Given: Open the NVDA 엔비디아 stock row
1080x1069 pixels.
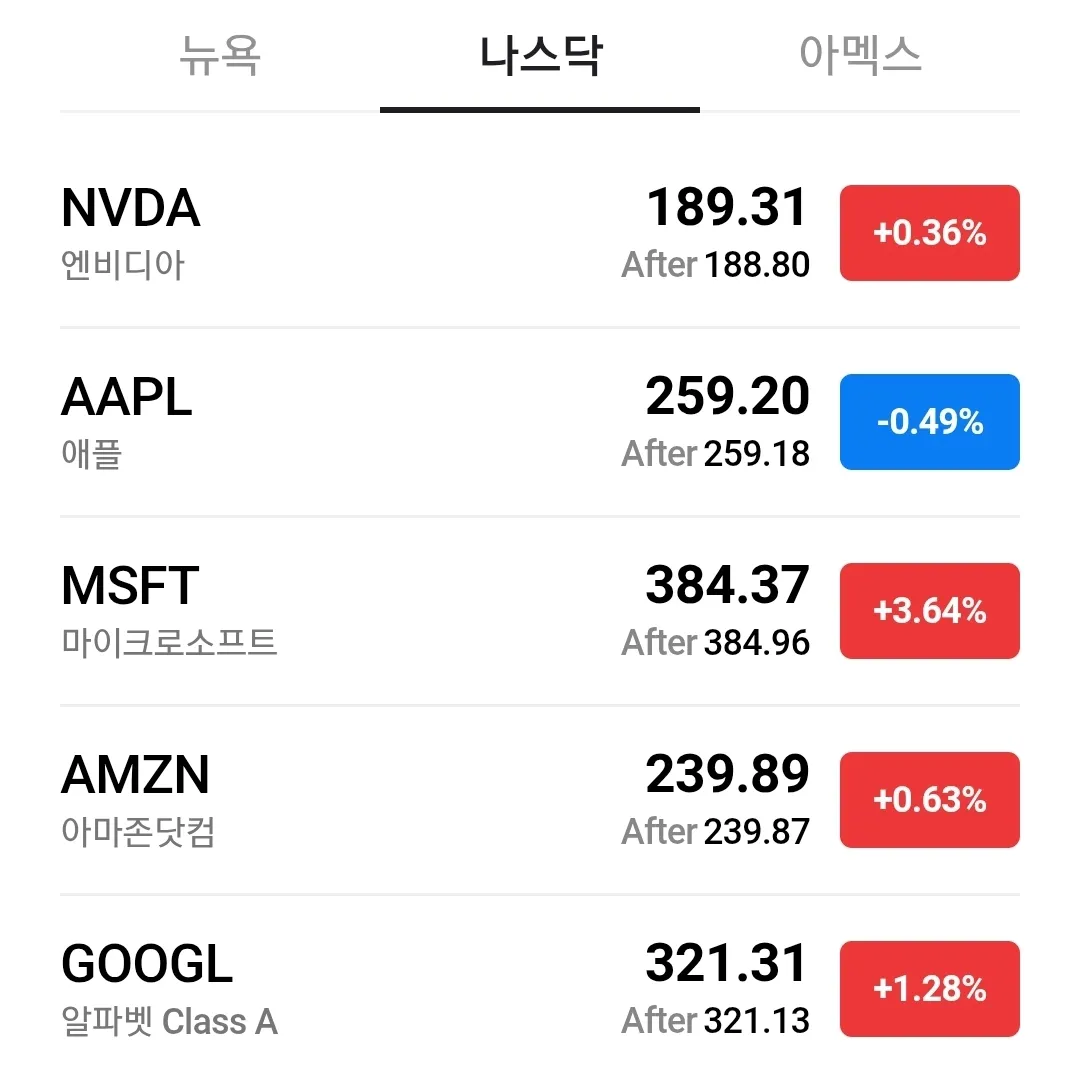Looking at the screenshot, I should [x=400, y=233].
